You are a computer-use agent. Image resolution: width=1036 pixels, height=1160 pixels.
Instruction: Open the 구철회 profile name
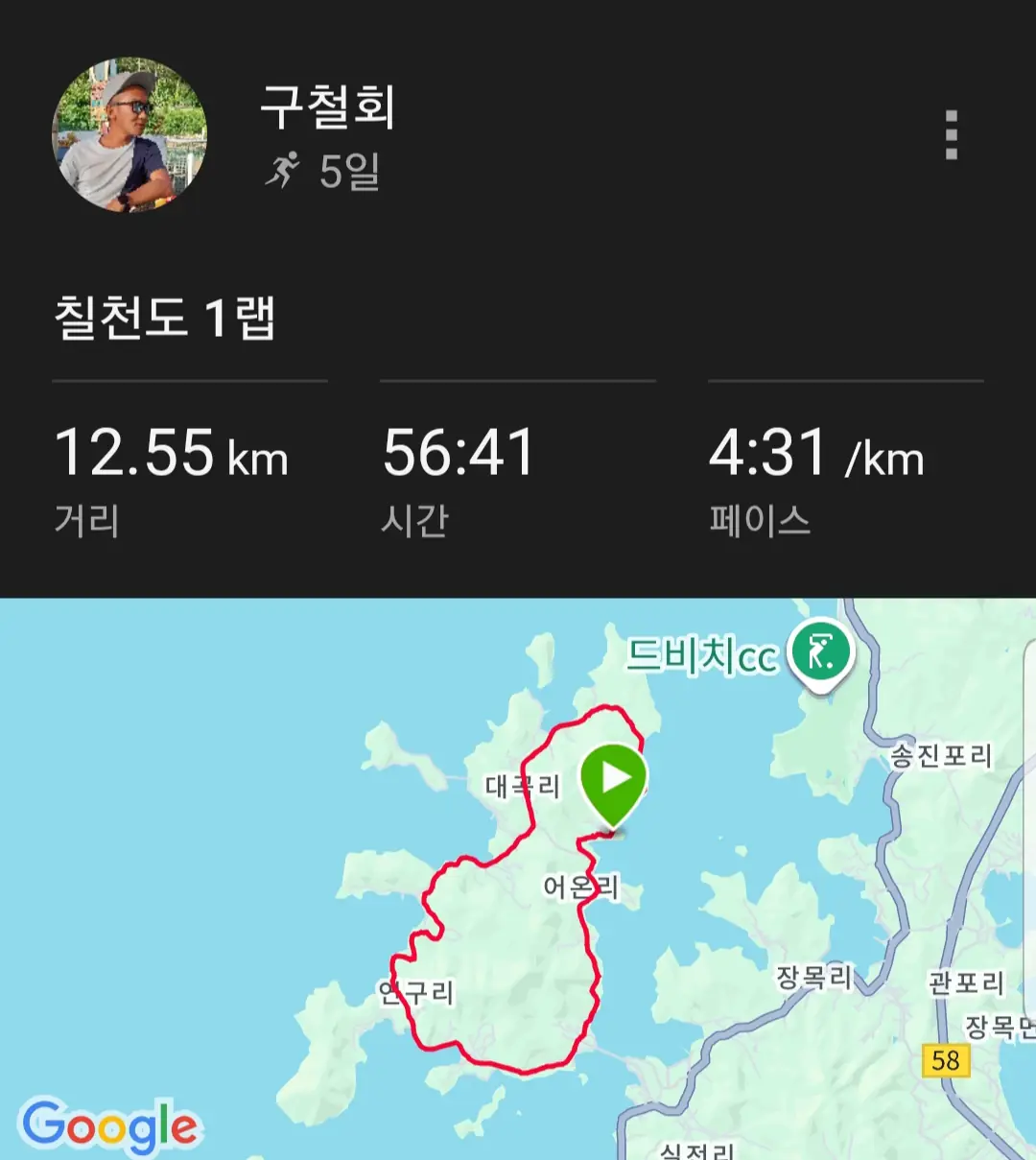pos(328,107)
